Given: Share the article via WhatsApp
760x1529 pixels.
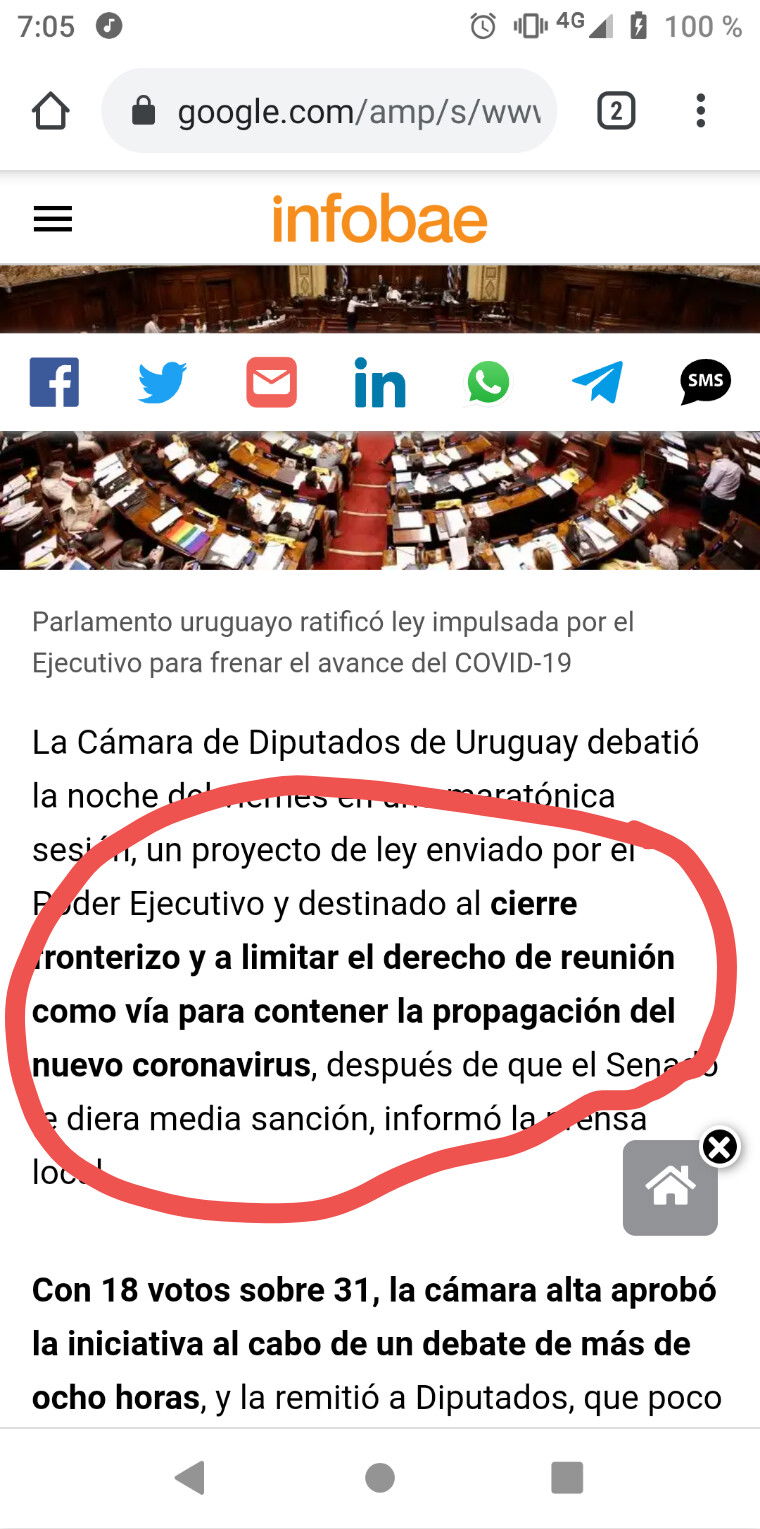Looking at the screenshot, I should pyautogui.click(x=488, y=382).
